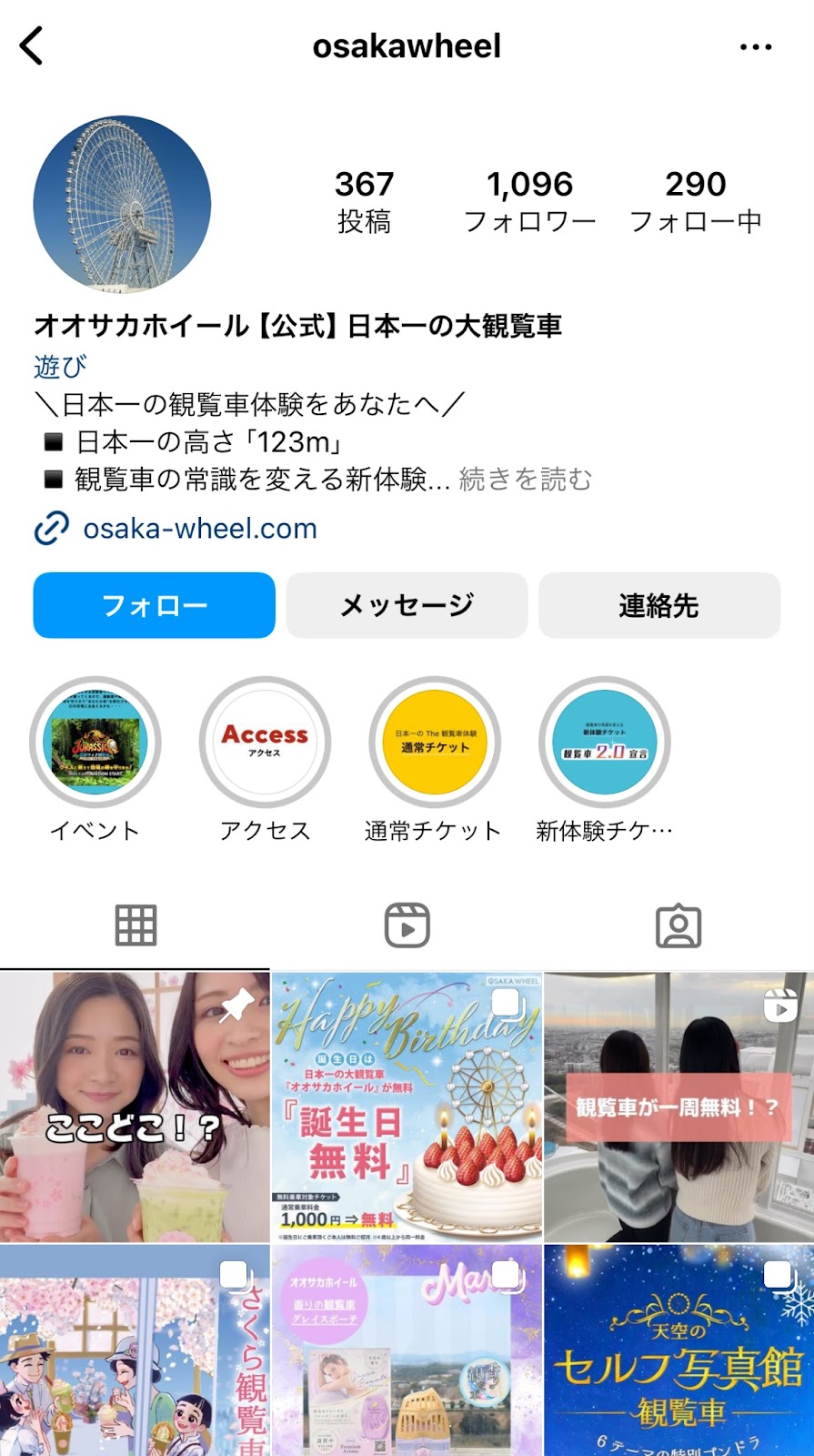The height and width of the screenshot is (1456, 814).
Task: View the アクセス story highlight
Action: [x=265, y=743]
